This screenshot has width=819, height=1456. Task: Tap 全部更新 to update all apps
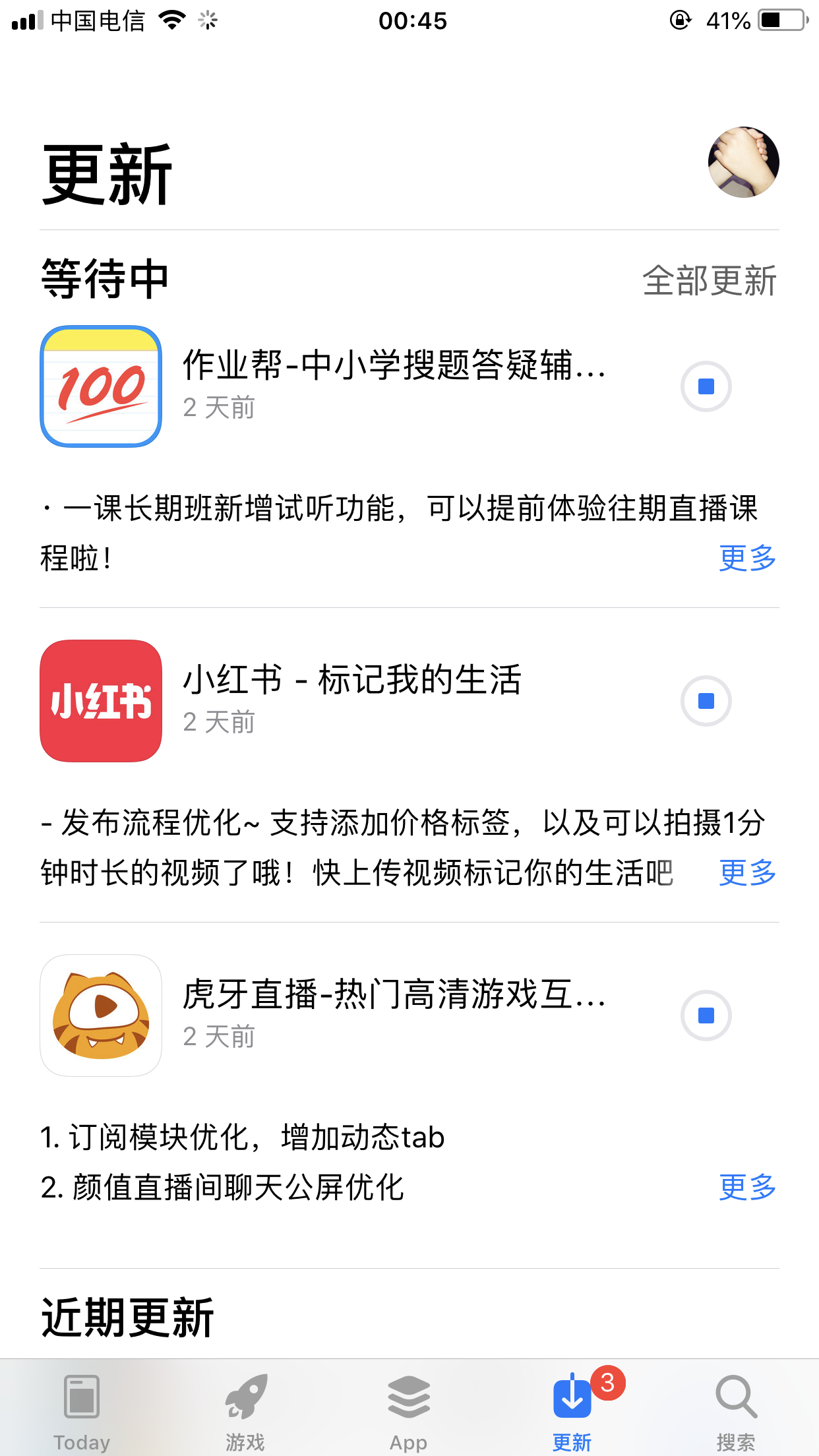coord(709,281)
